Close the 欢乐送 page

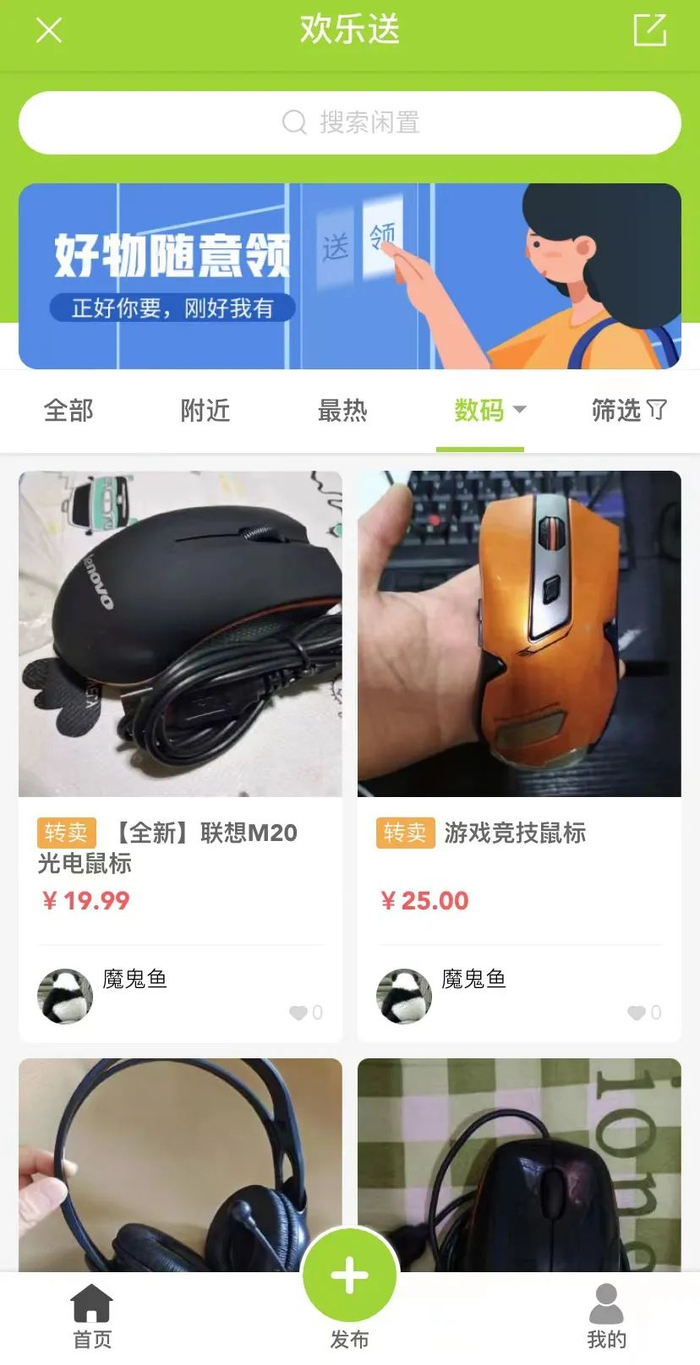pos(48,30)
